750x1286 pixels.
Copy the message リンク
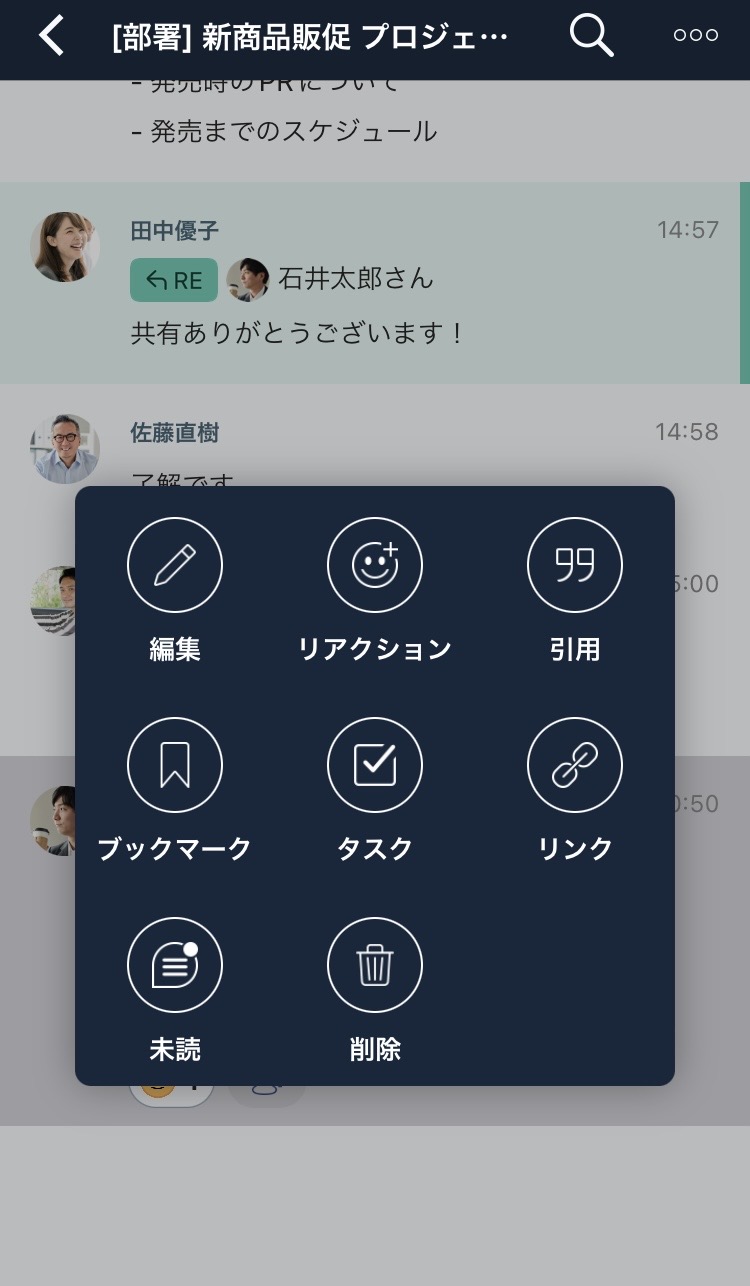tap(575, 765)
